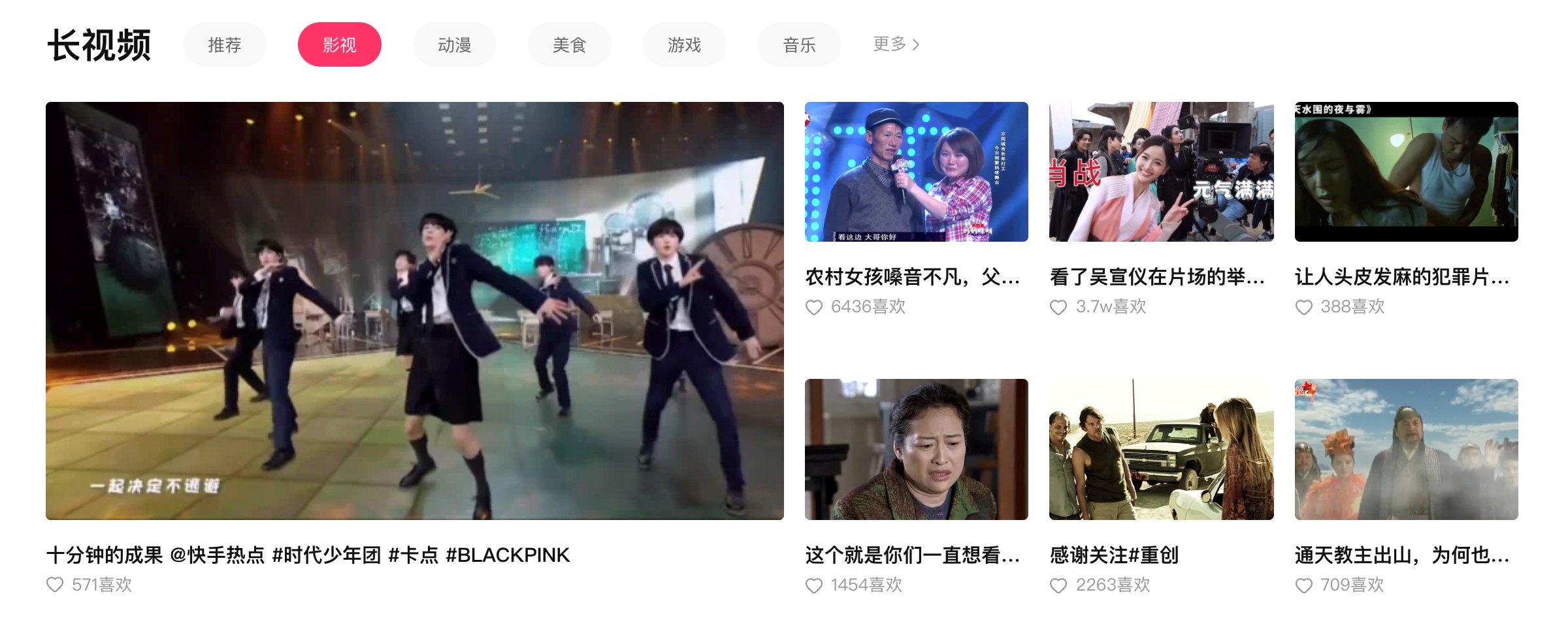Switch to the 游戏 tab
Image resolution: width=1568 pixels, height=635 pixels.
pos(684,45)
